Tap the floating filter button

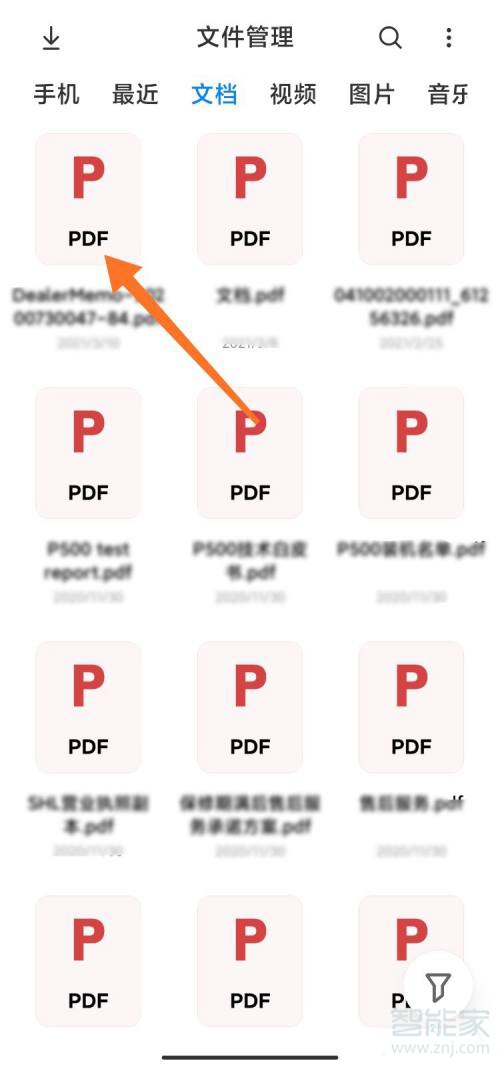point(439,985)
